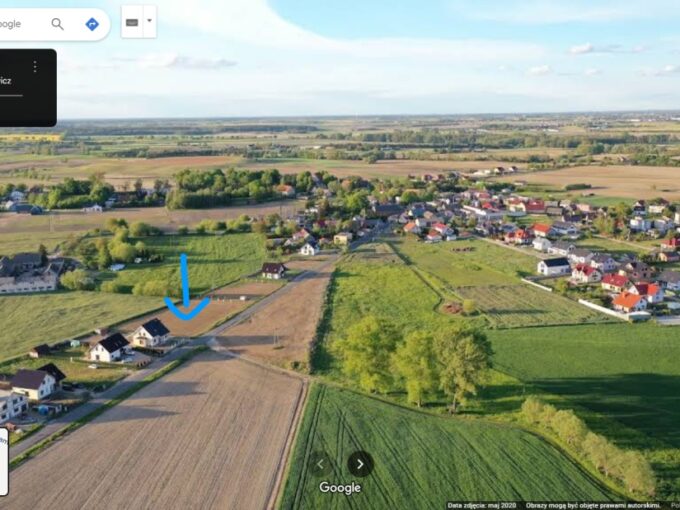Tap the keyboard icon button
The image size is (680, 510).
point(132,21)
